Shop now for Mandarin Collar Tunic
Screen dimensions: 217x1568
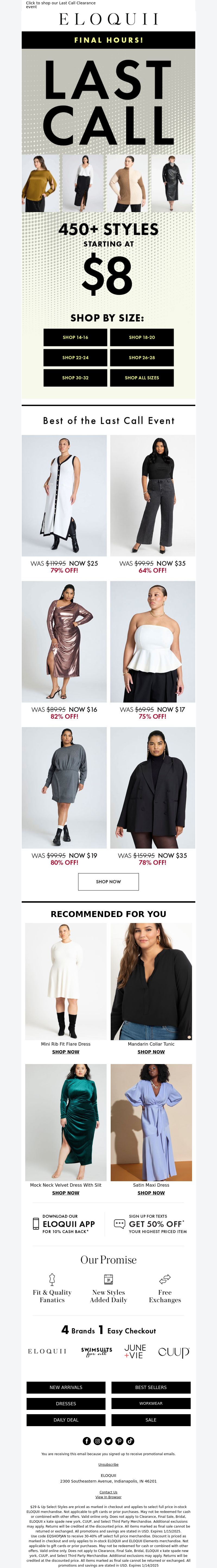pos(151,1052)
